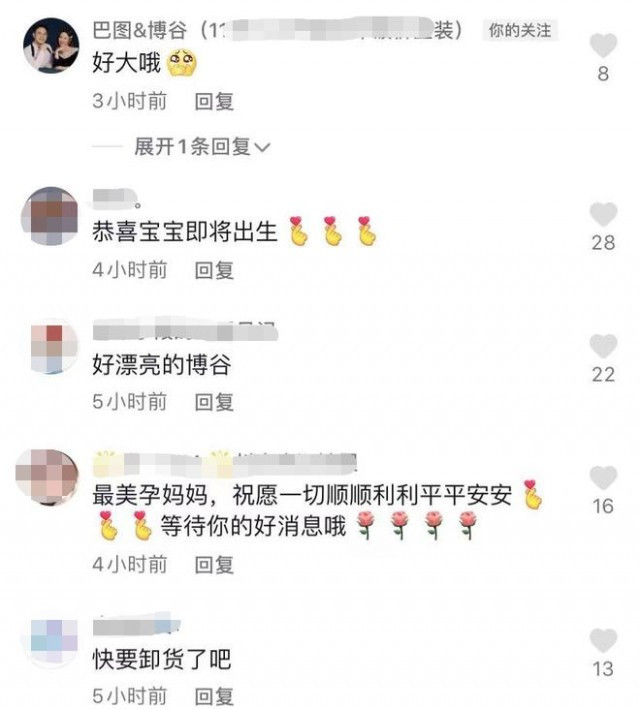Reply to '好漂亮的博谷' comment
The width and height of the screenshot is (640, 709).
214,402
